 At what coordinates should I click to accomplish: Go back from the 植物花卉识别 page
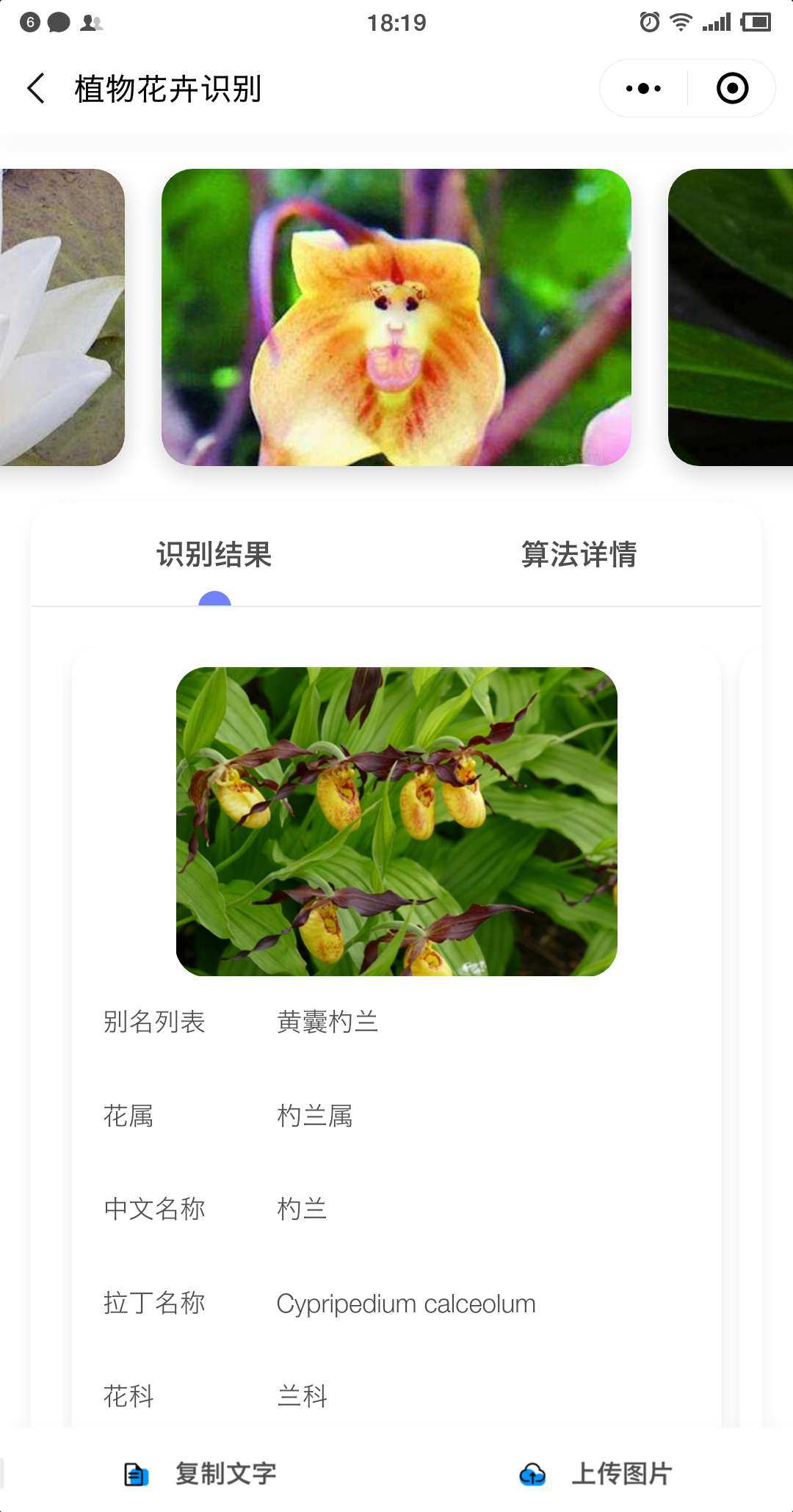coord(36,89)
